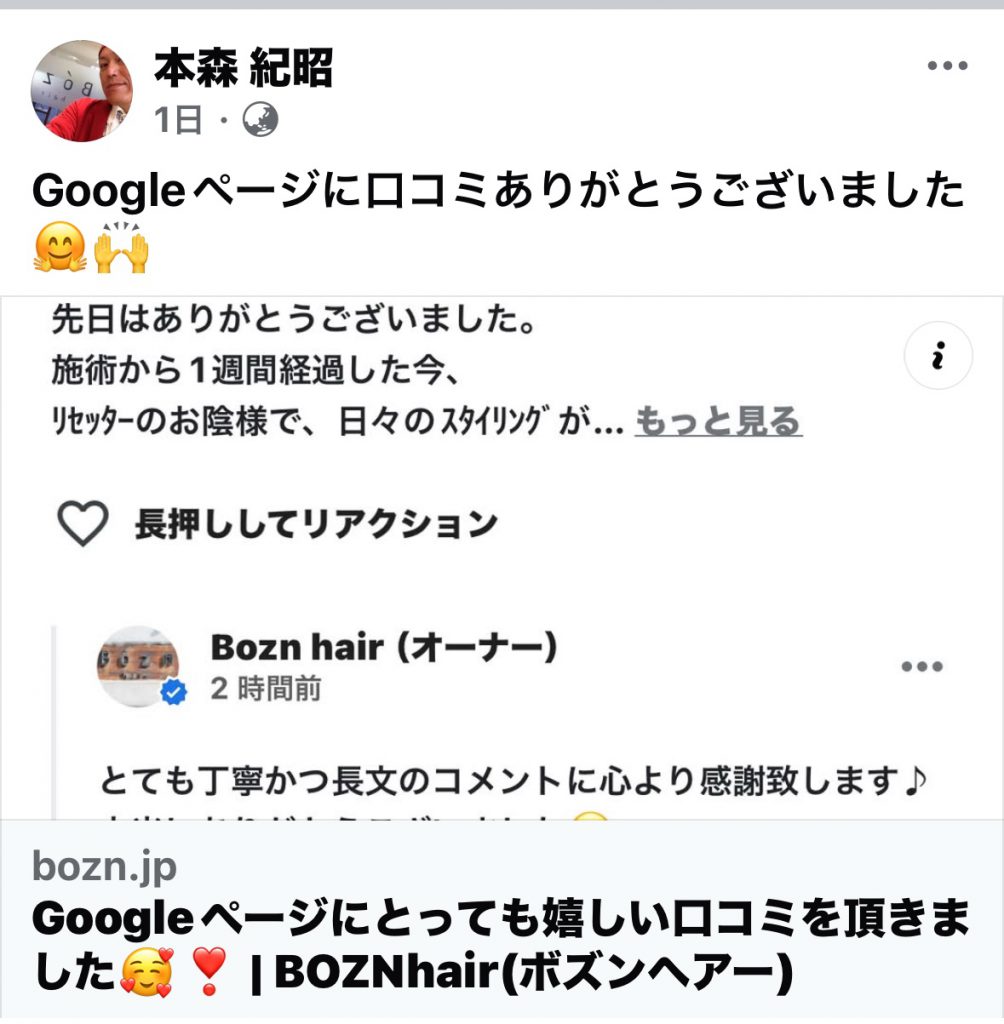Open the profile name 本森 紀昭
This screenshot has height=1024, width=1004.
243,70
